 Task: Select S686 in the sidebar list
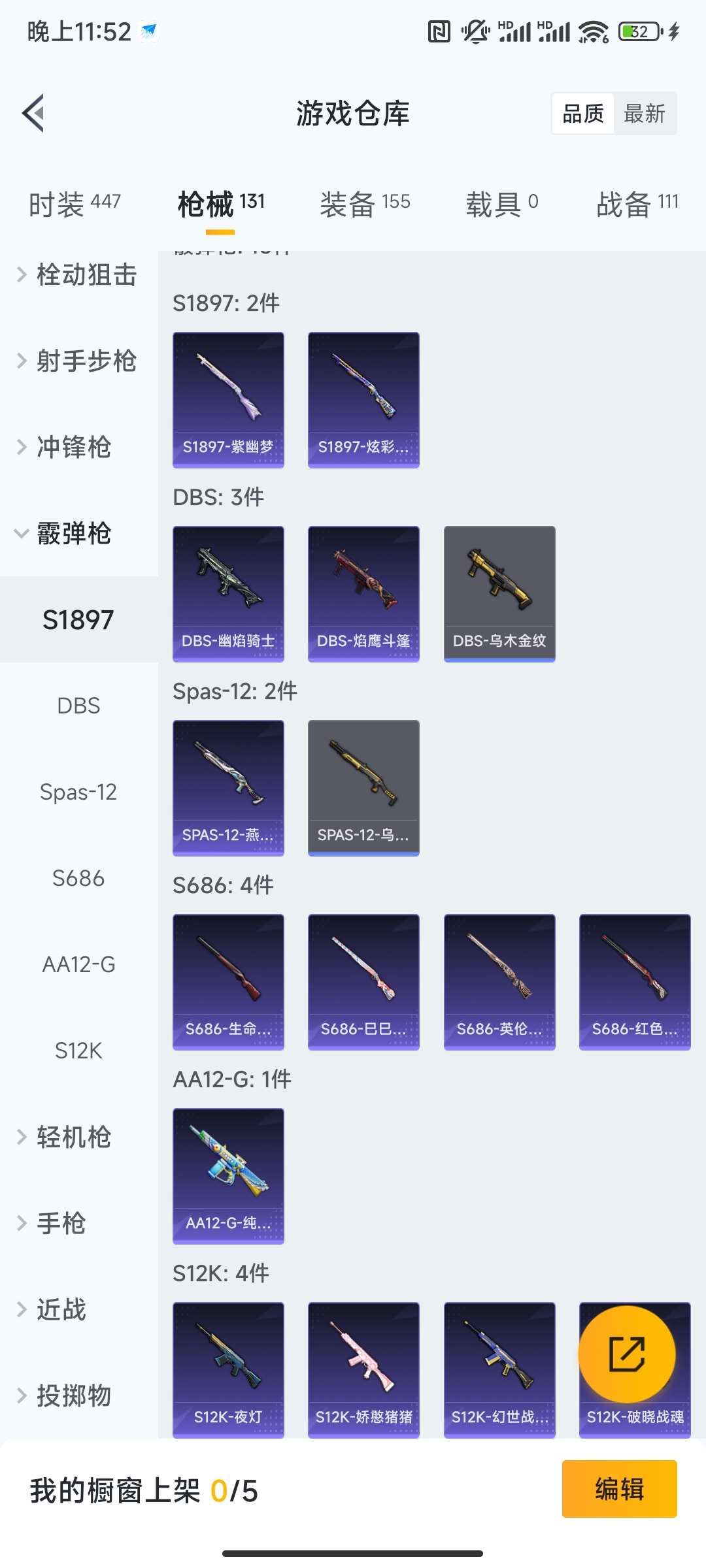click(78, 878)
